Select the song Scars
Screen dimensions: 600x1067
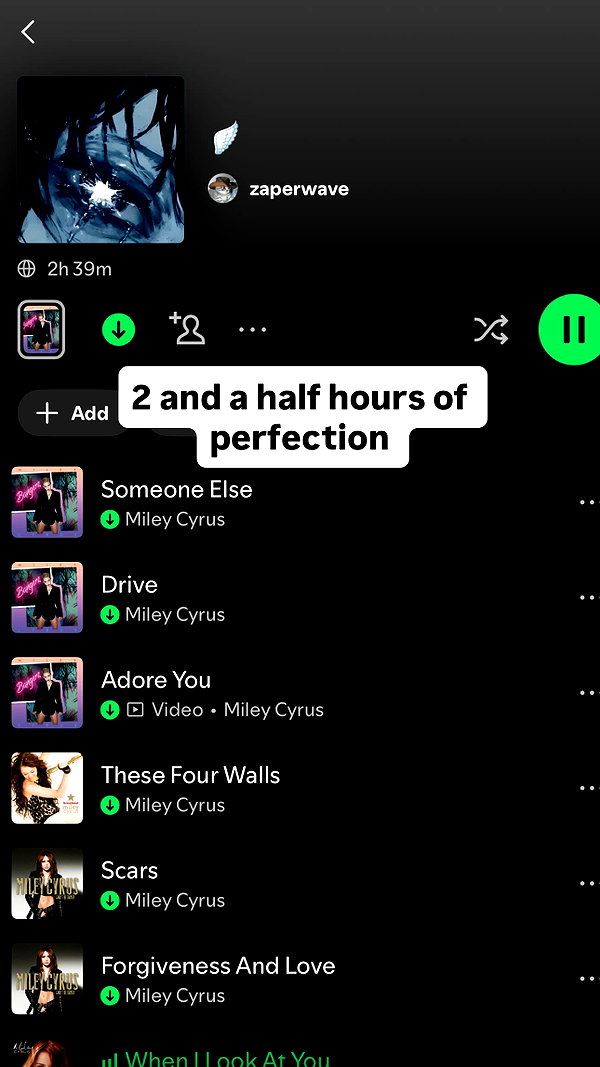[300, 884]
